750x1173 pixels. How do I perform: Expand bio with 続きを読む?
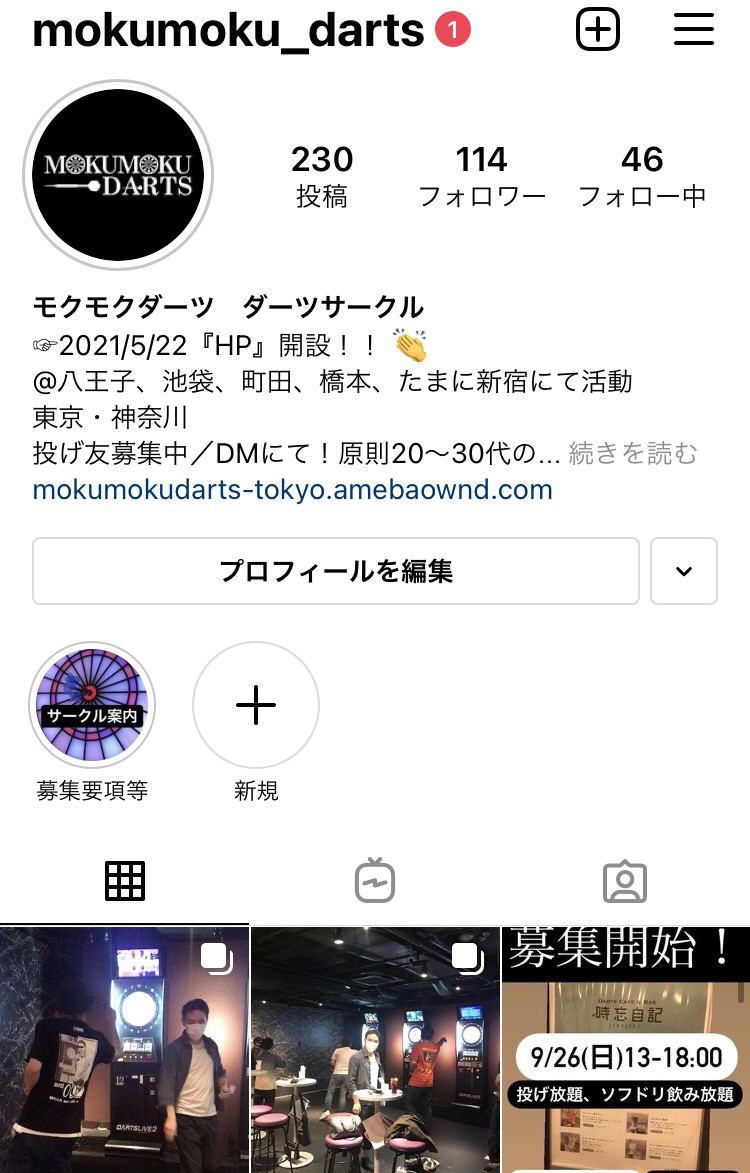pyautogui.click(x=632, y=453)
